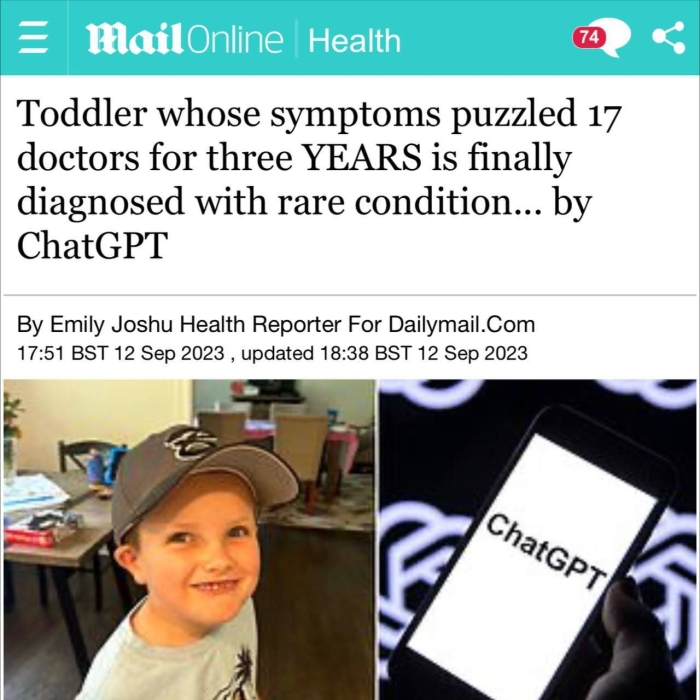The height and width of the screenshot is (700, 700).
Task: Open the article's boy and ChatGPT photo
Action: tap(350, 538)
